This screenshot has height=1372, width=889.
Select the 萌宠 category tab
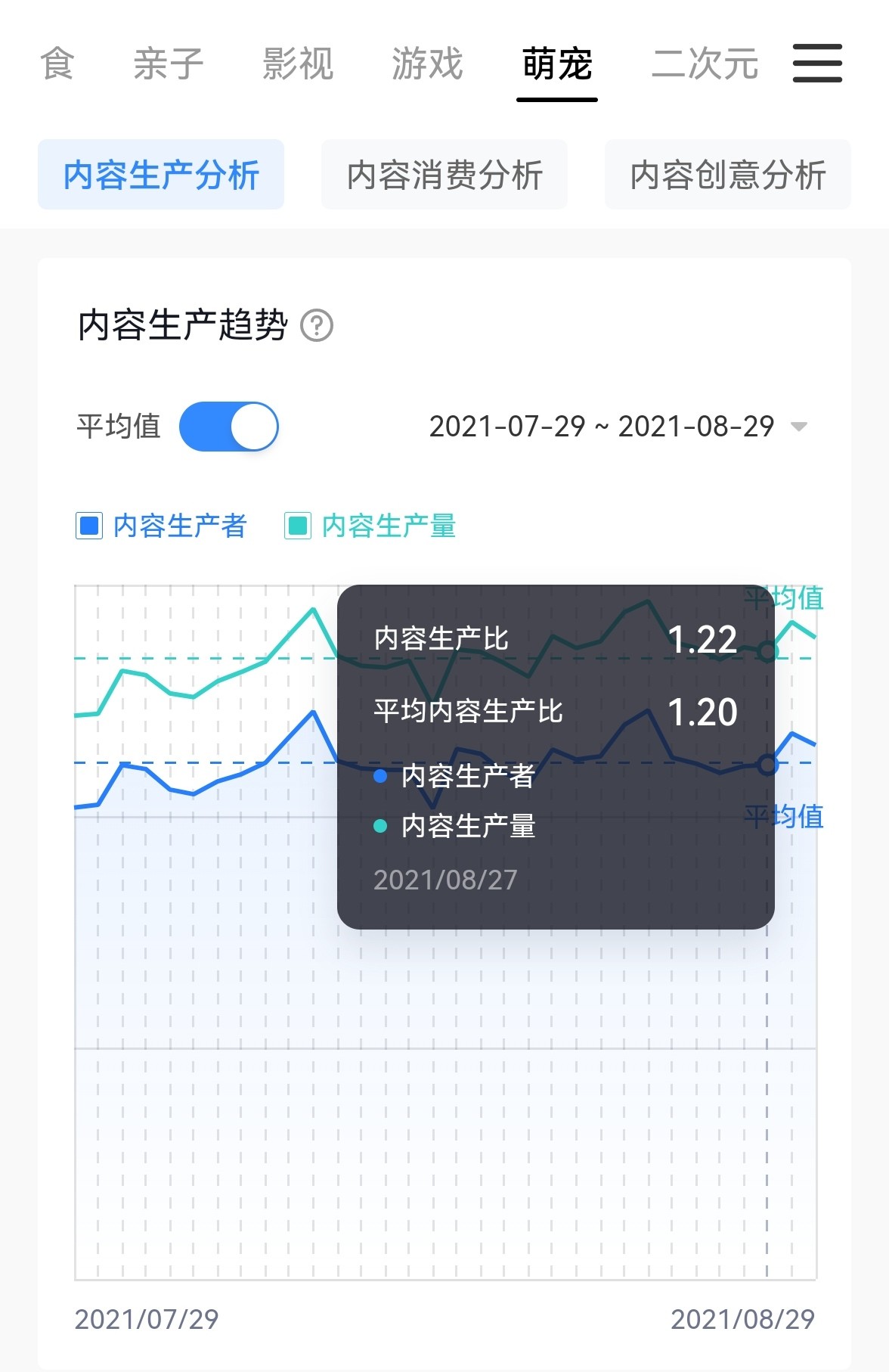tap(557, 64)
